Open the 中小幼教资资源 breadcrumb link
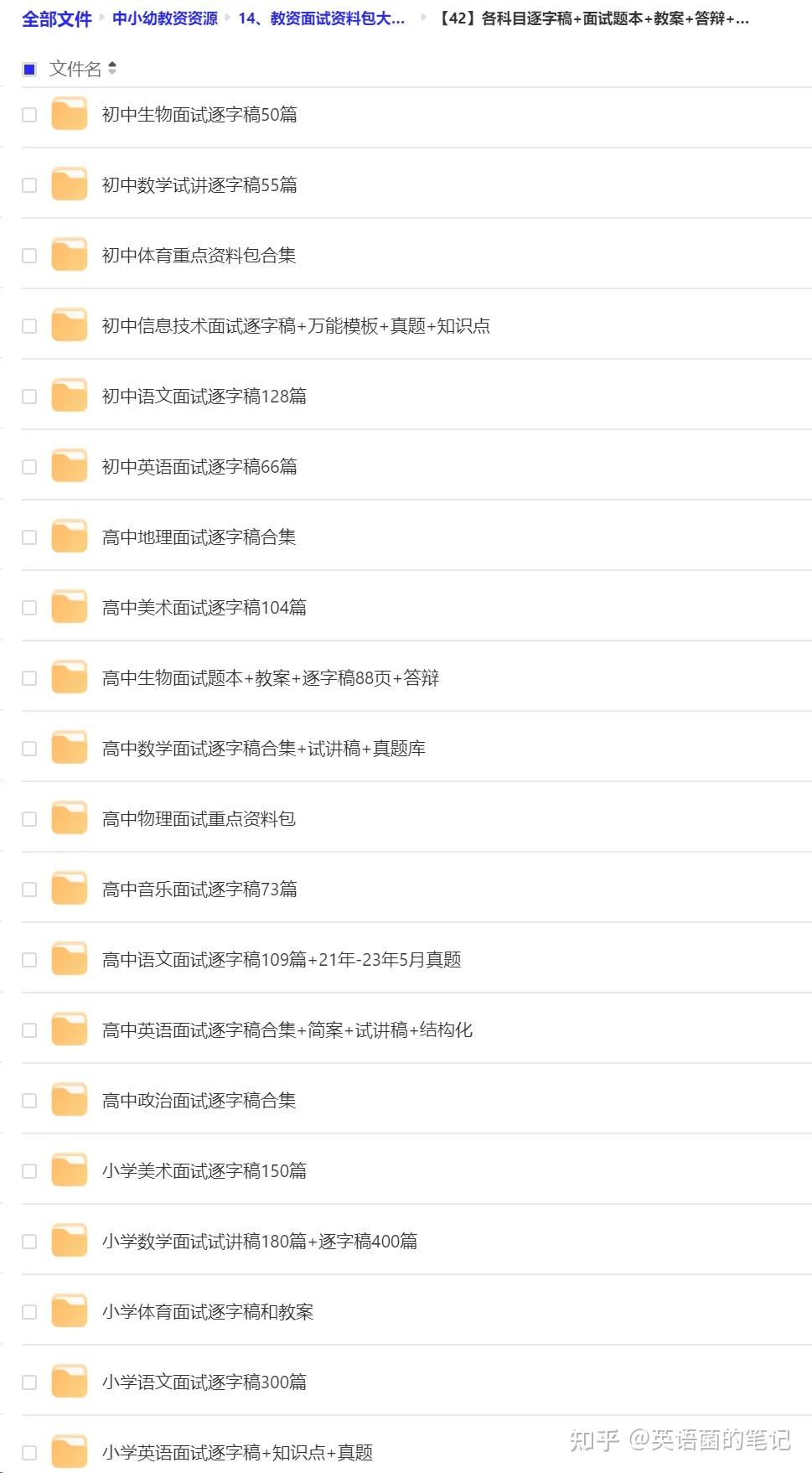The height and width of the screenshot is (1473, 812). click(165, 18)
